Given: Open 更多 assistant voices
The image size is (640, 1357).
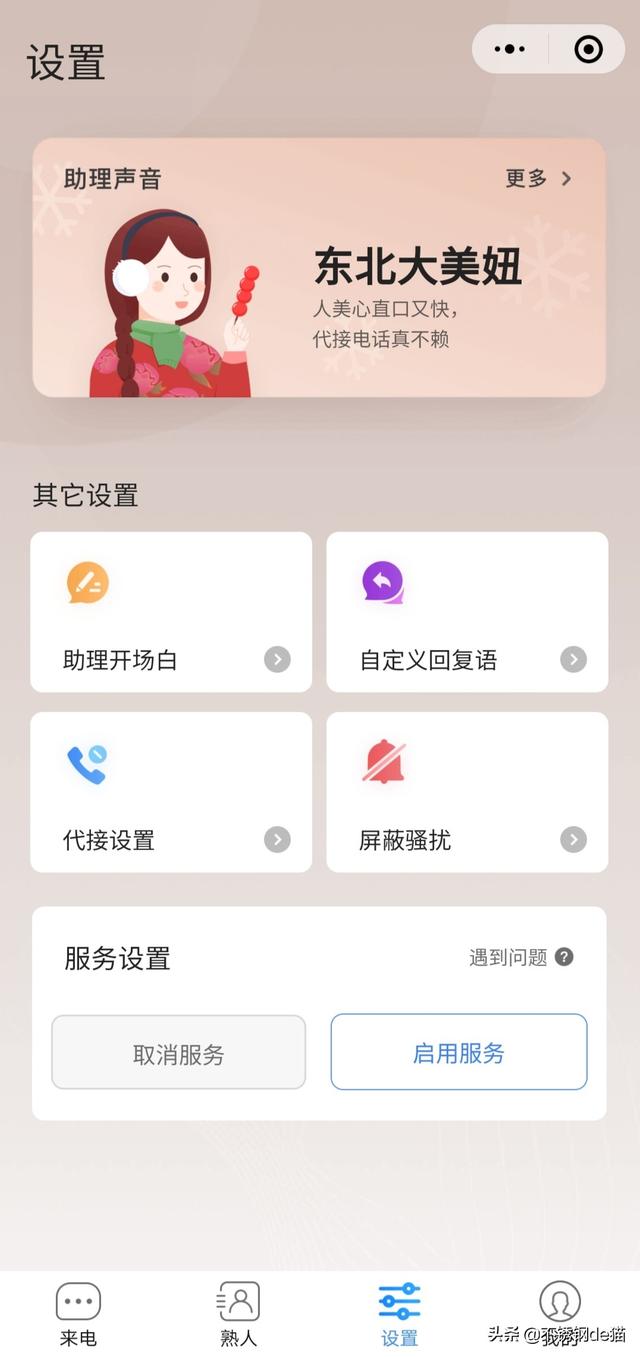Looking at the screenshot, I should (538, 179).
